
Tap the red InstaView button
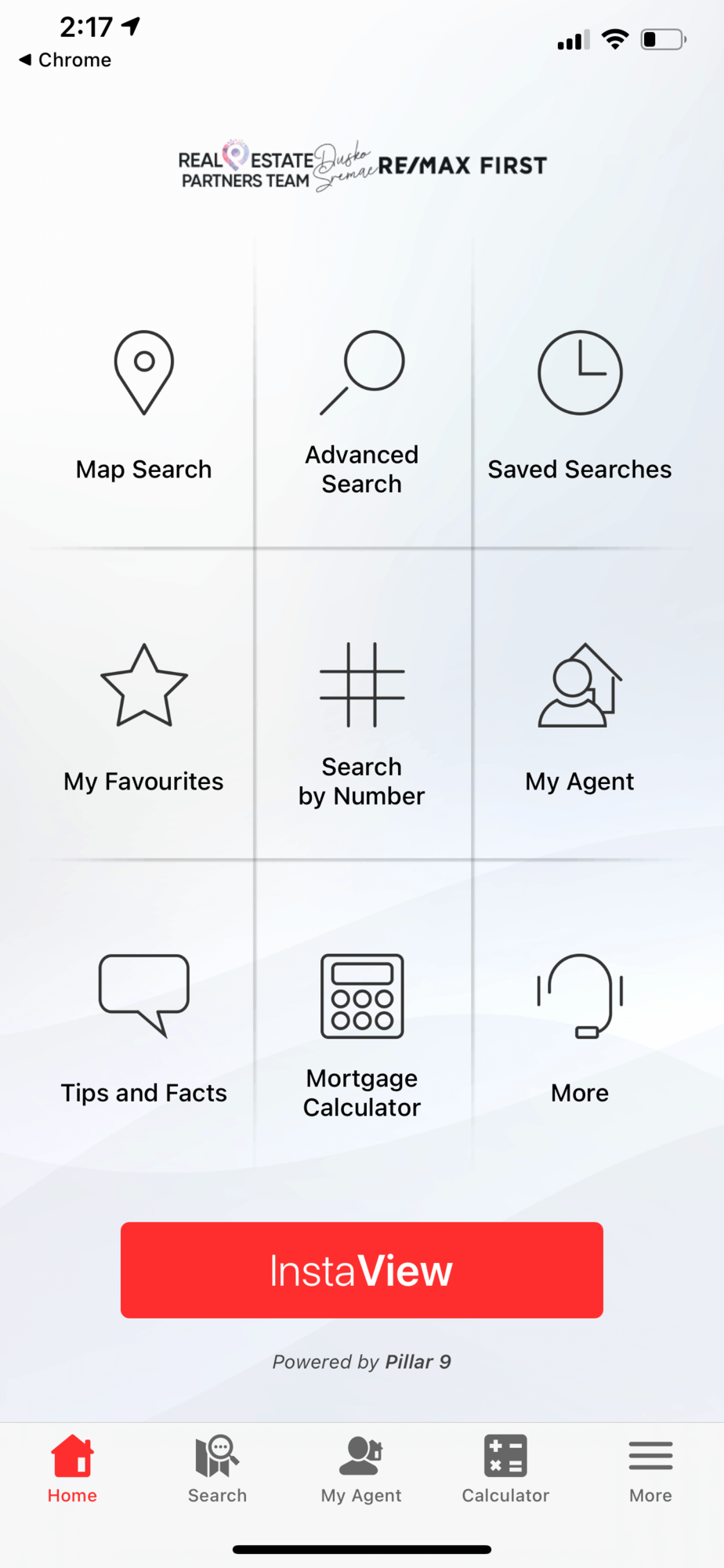pos(361,1269)
